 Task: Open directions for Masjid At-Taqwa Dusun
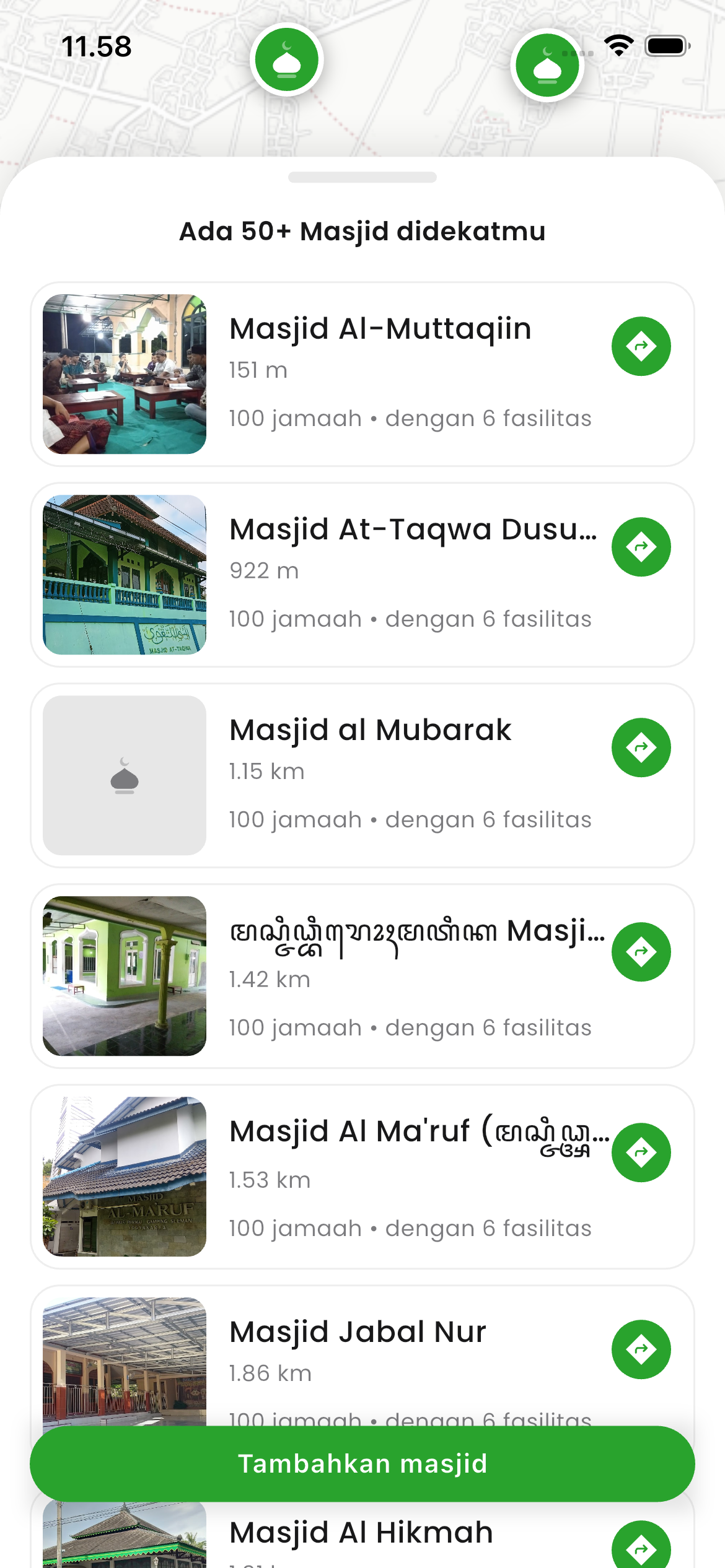(641, 547)
